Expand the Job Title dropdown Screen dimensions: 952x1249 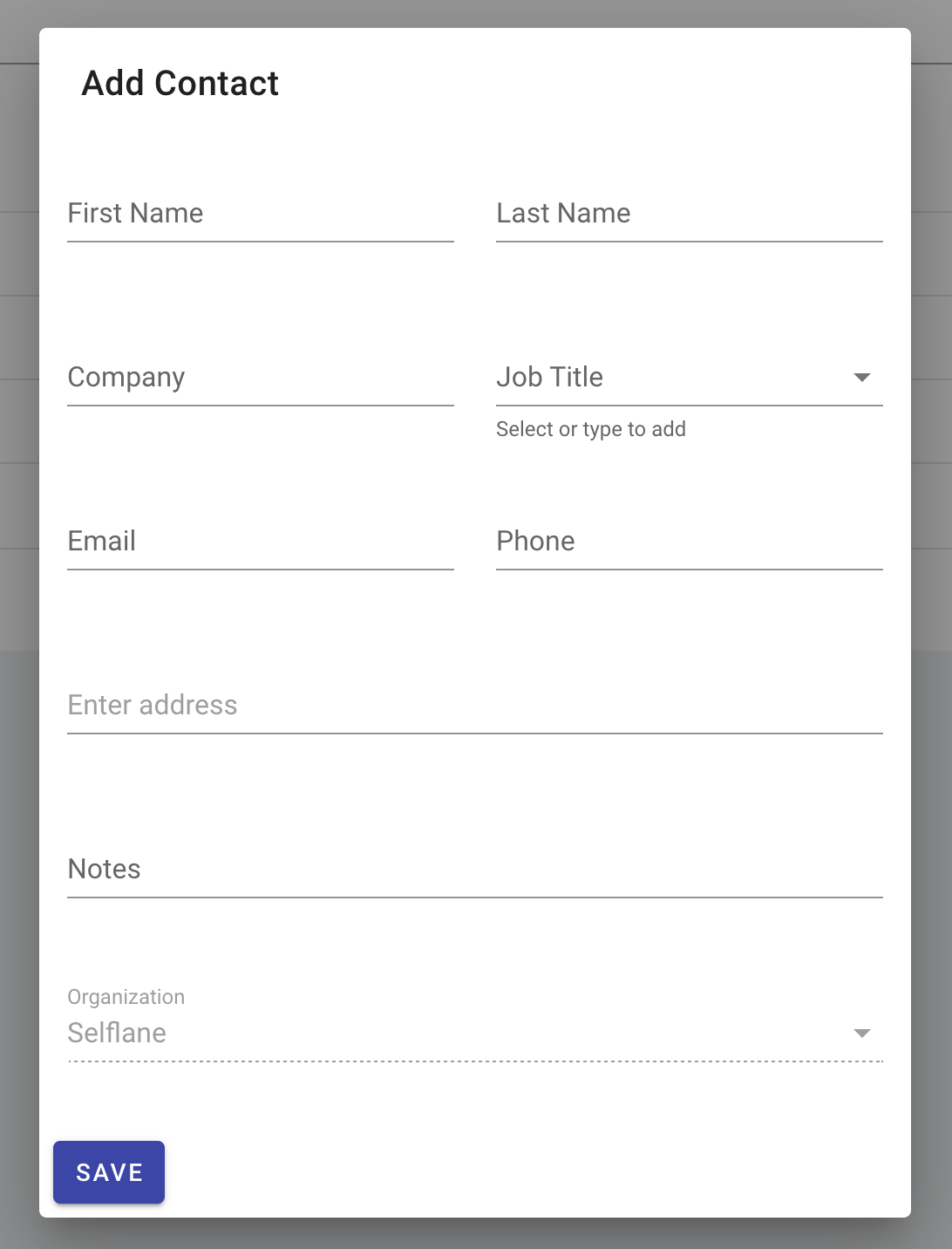[861, 378]
